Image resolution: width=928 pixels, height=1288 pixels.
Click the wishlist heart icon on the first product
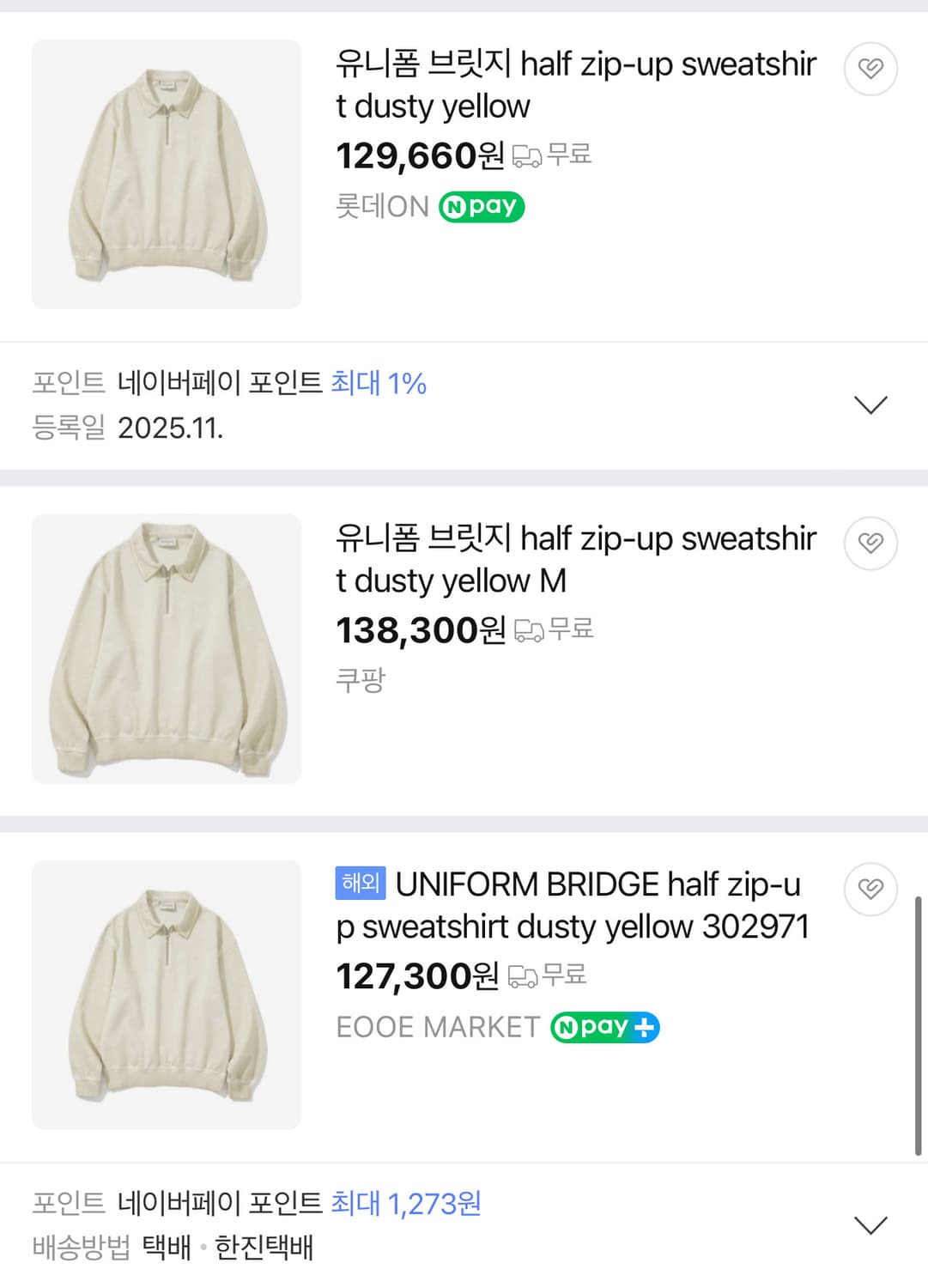coord(870,69)
